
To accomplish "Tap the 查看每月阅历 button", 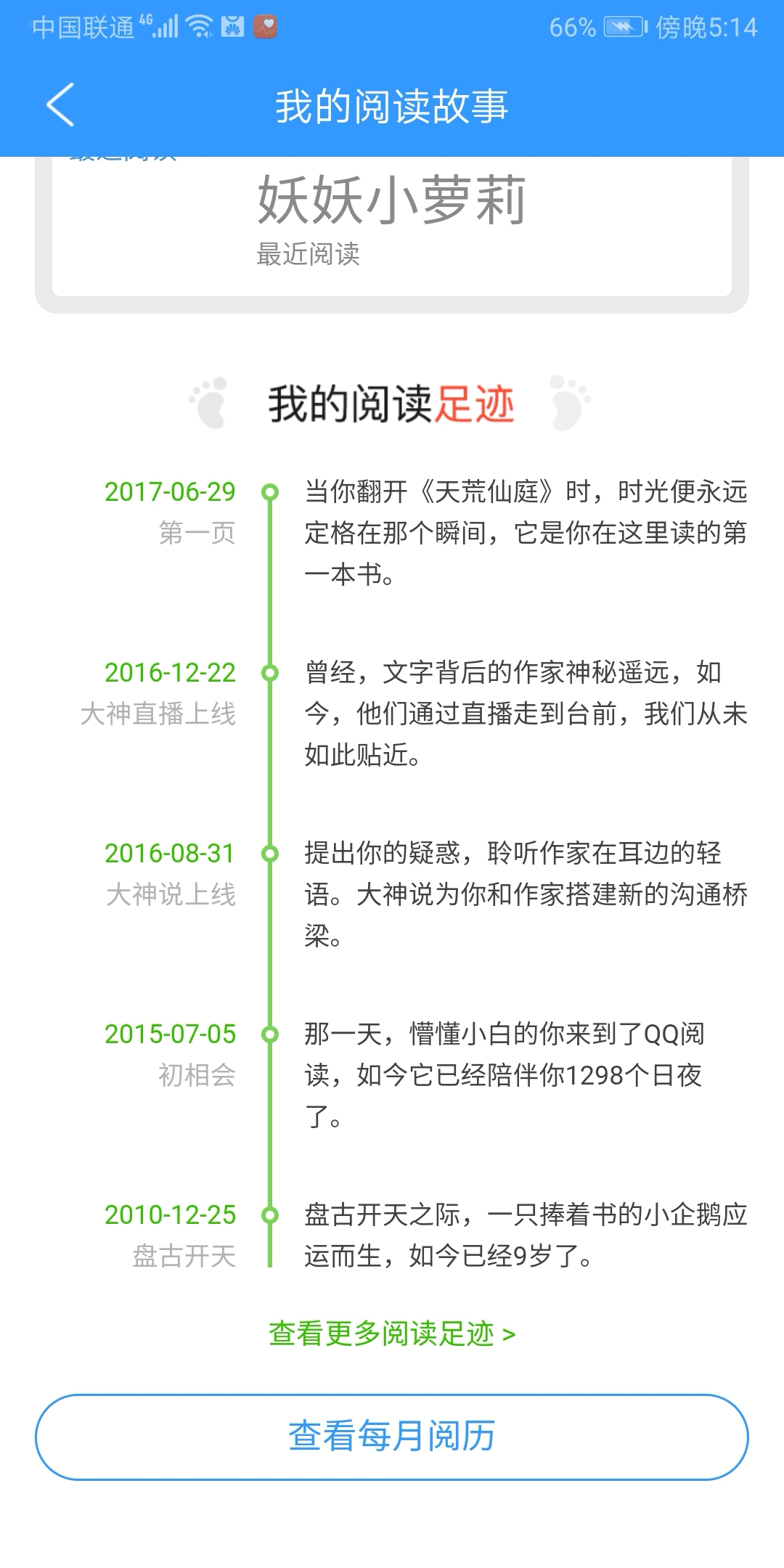I will click(x=392, y=1437).
